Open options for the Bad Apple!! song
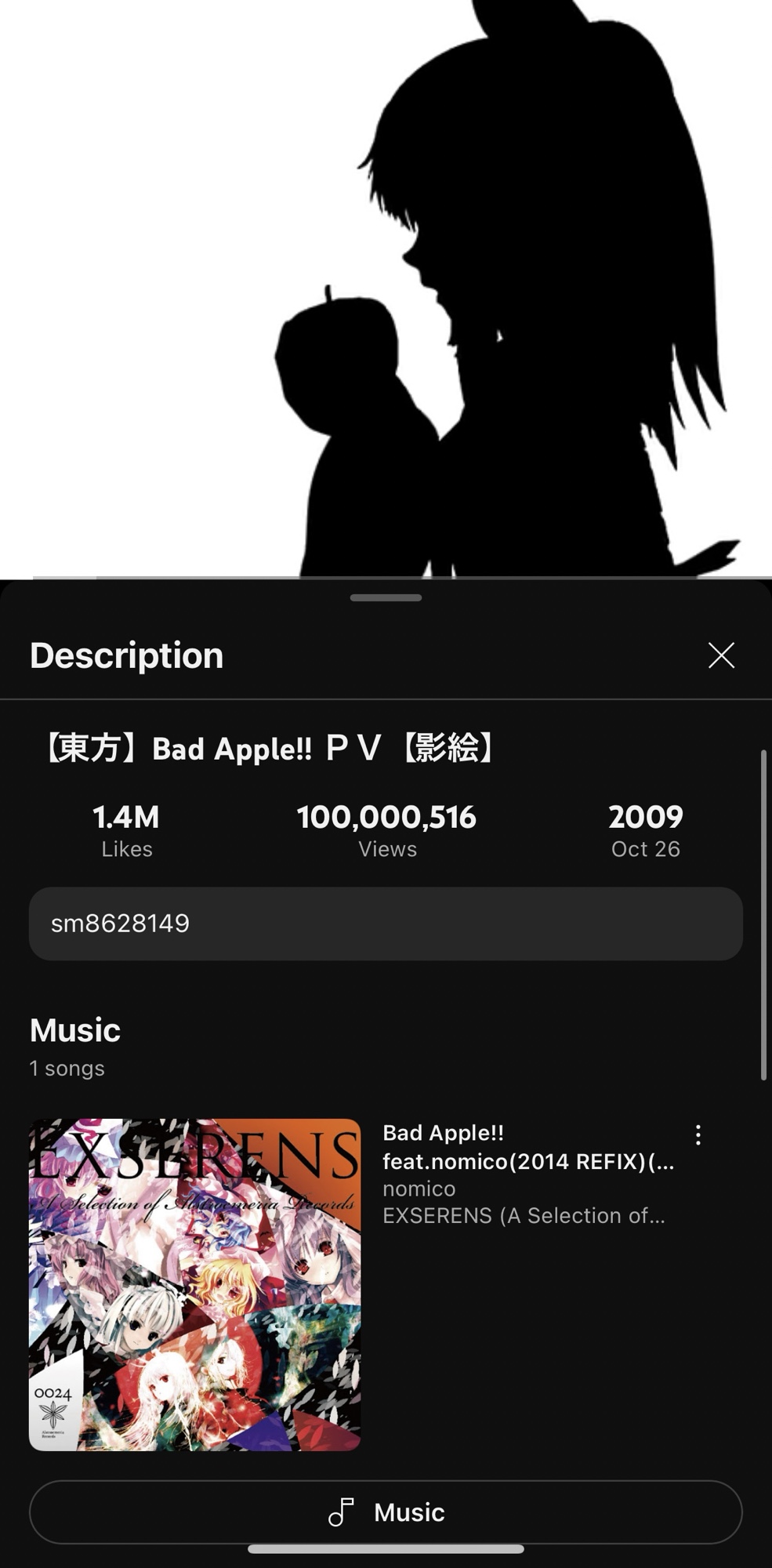Screen dimensions: 772x1568 698,1135
